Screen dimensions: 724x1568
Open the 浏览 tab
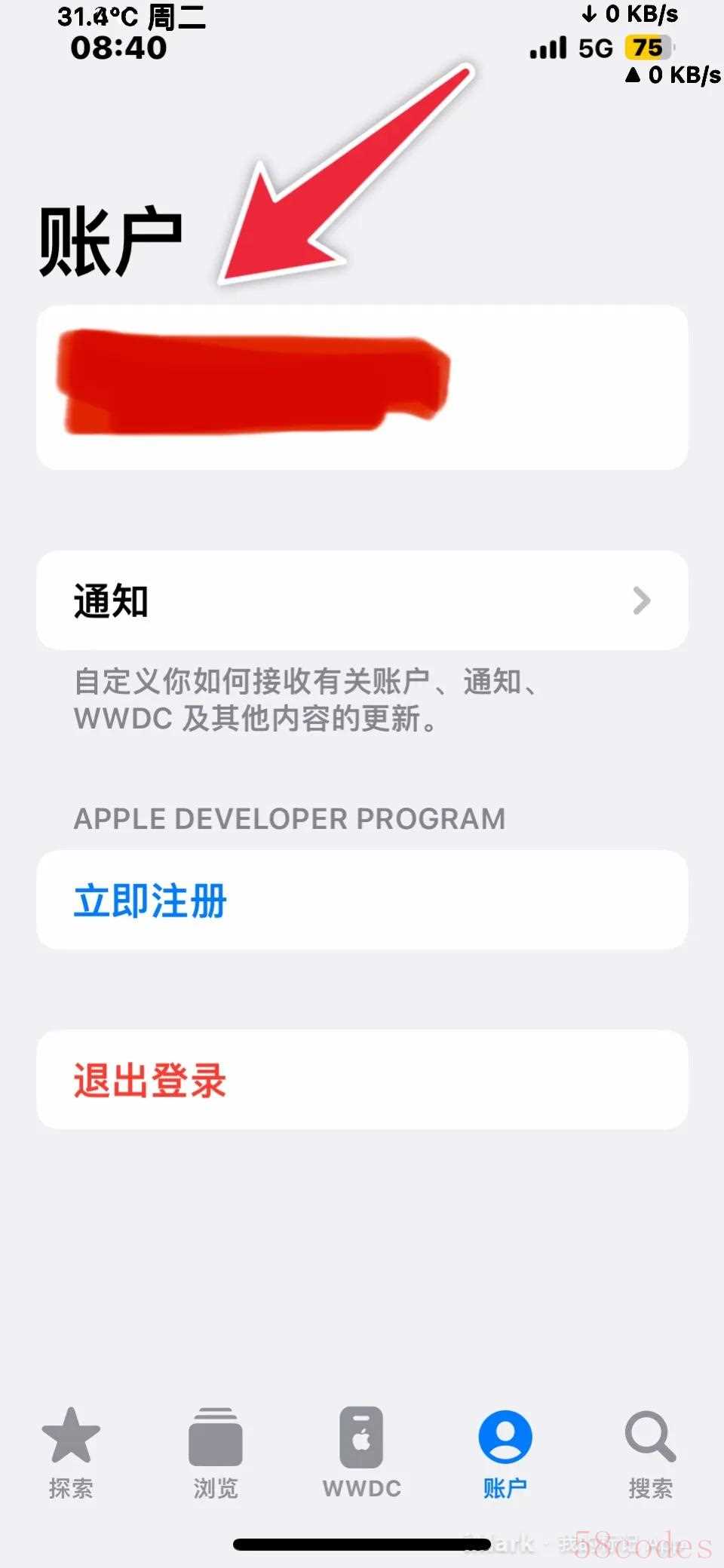point(216,1453)
